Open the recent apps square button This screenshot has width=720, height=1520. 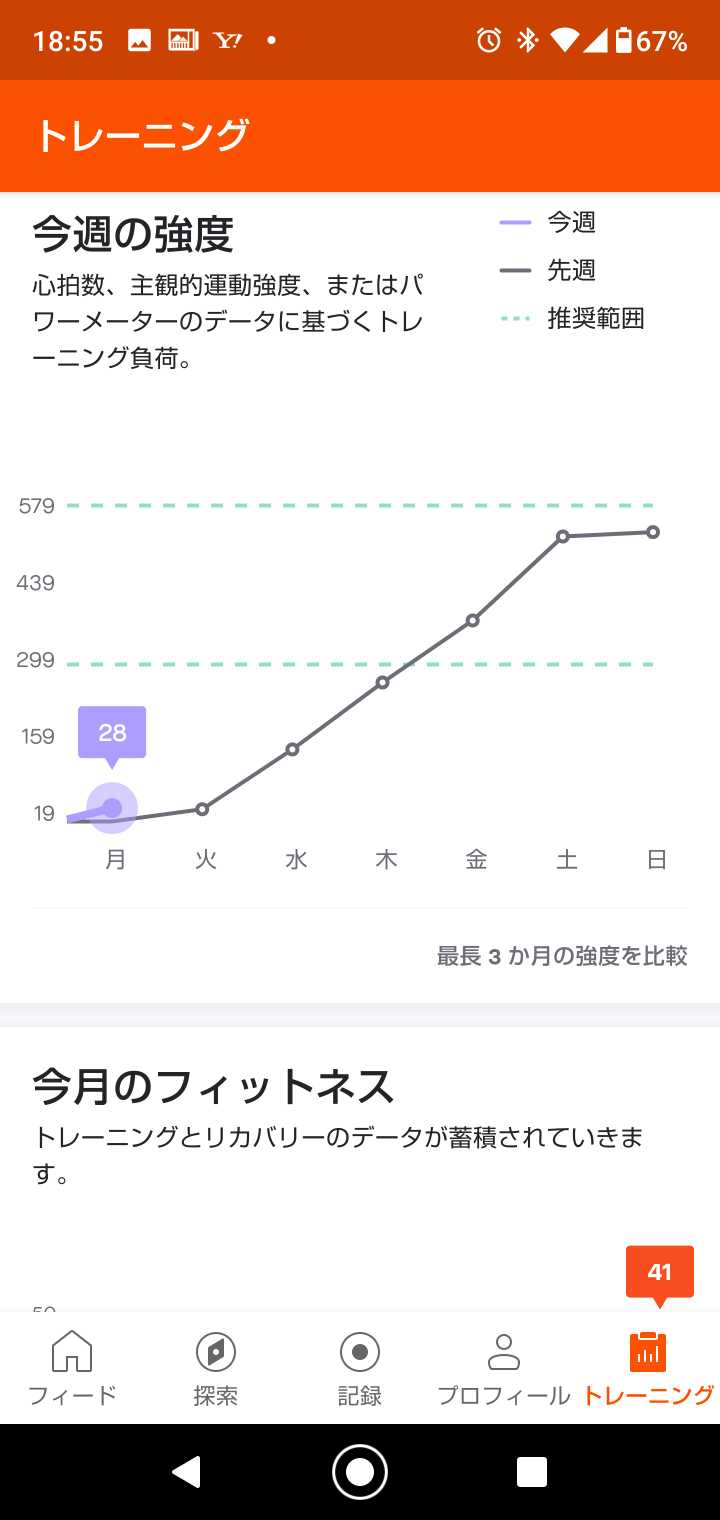pyautogui.click(x=532, y=1472)
